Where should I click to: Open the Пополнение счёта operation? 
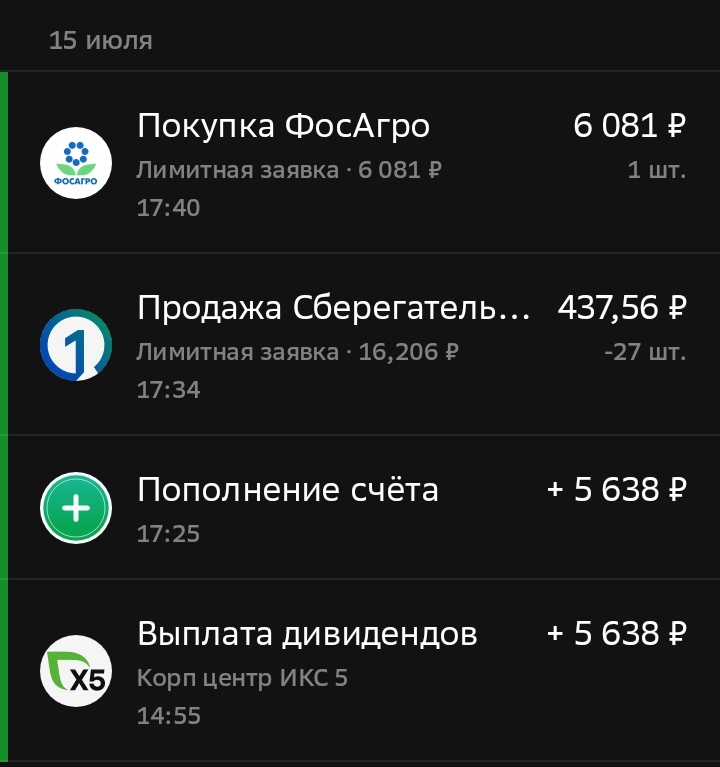(x=360, y=508)
